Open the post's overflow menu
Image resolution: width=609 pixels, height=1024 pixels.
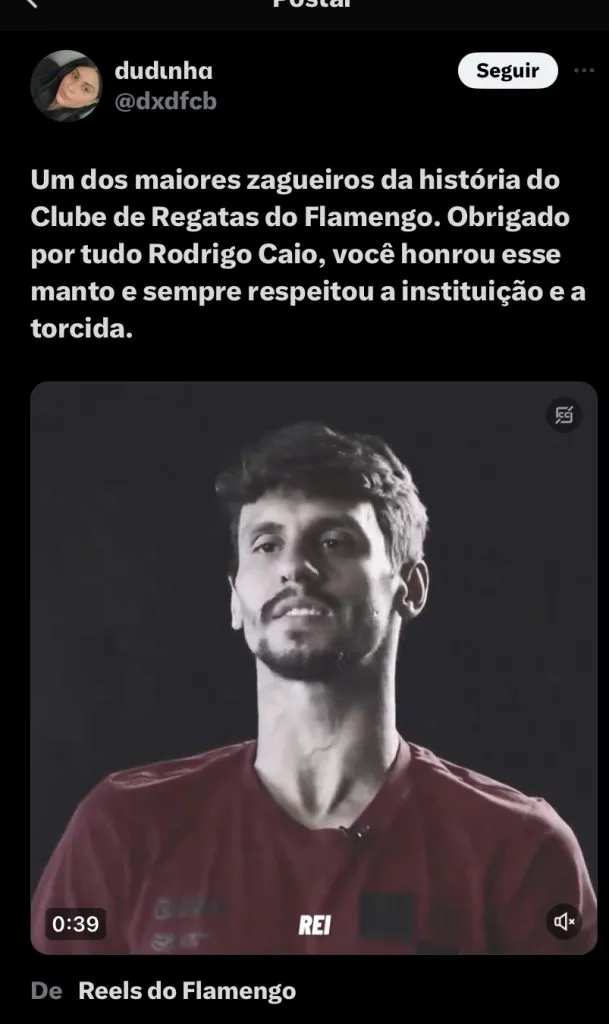(x=584, y=71)
